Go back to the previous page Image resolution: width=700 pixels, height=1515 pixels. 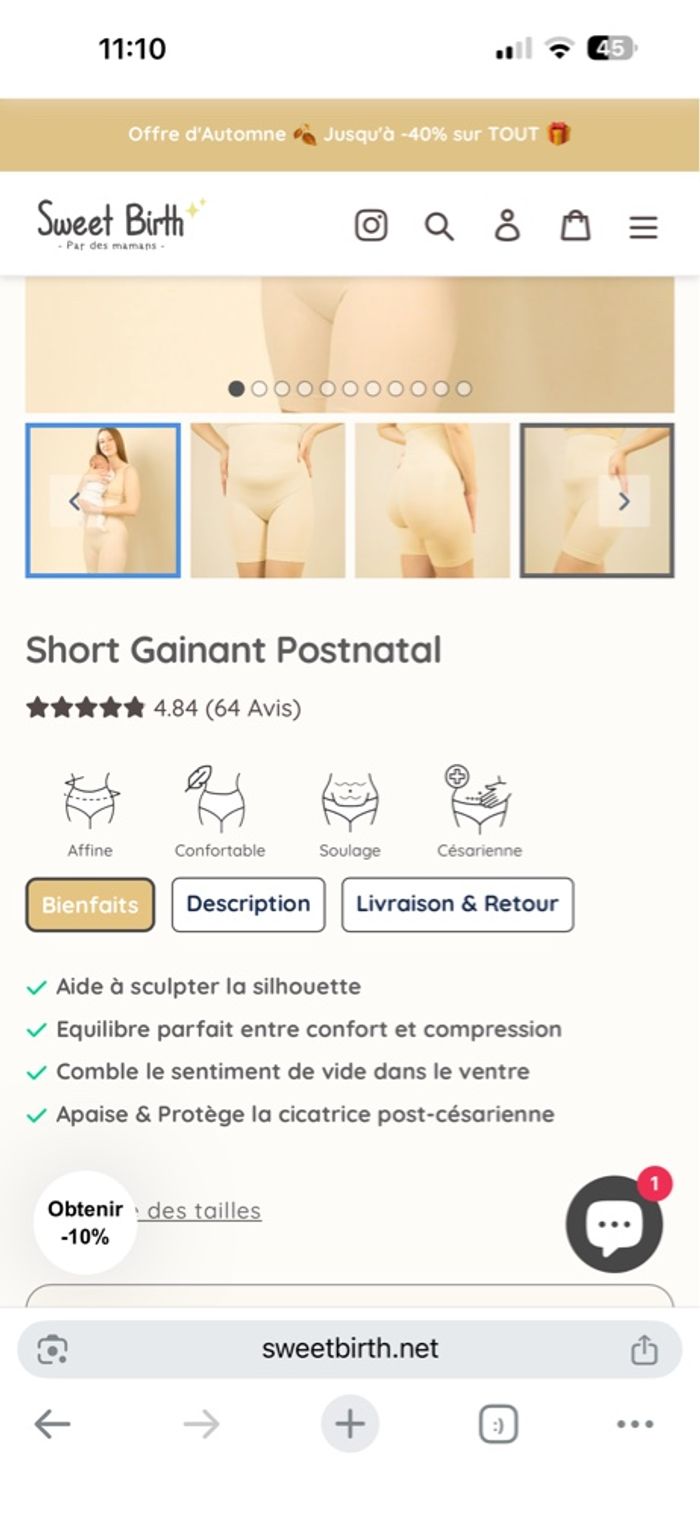pos(52,1424)
